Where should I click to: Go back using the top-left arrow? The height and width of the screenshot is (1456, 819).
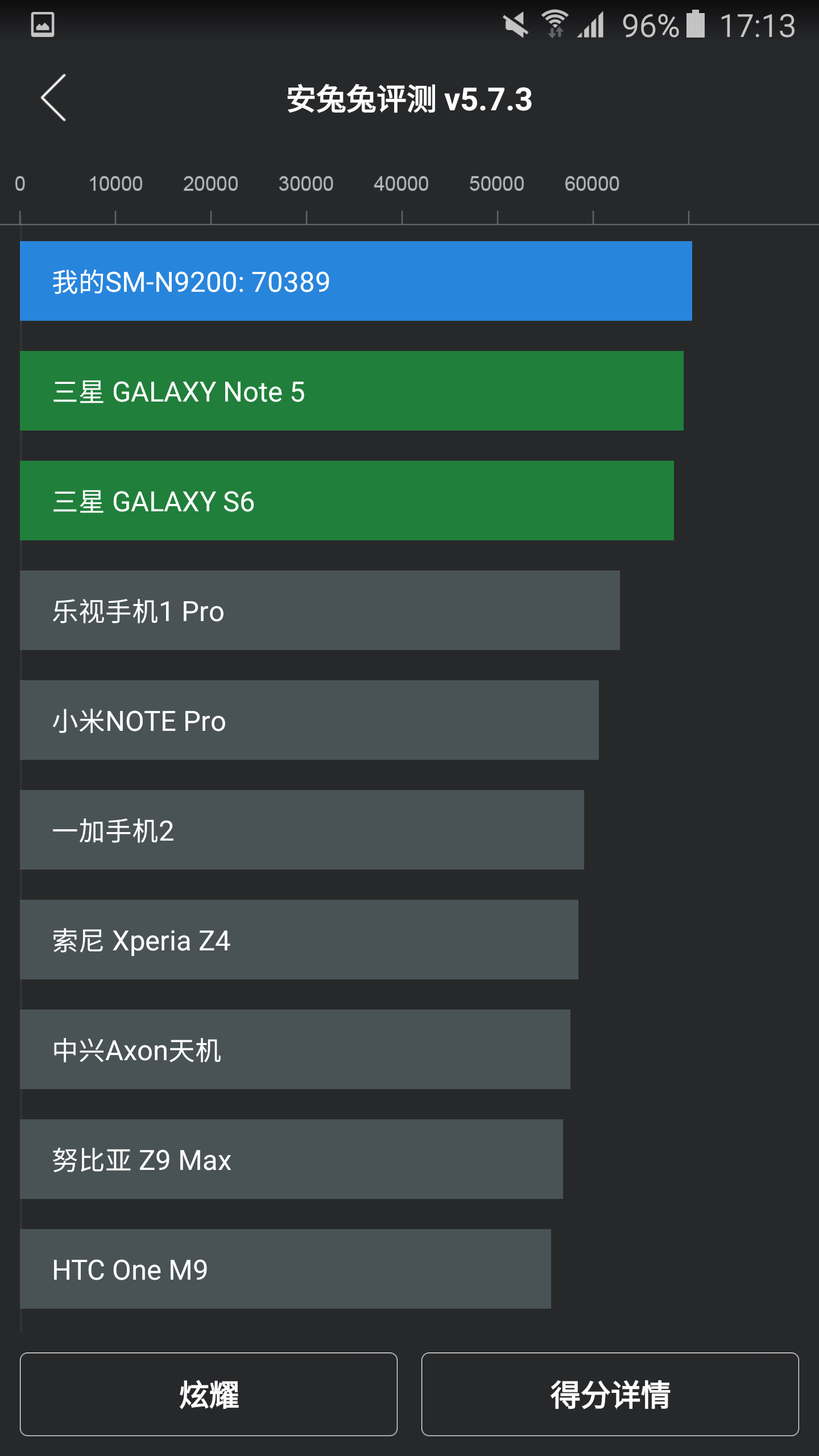pyautogui.click(x=53, y=98)
